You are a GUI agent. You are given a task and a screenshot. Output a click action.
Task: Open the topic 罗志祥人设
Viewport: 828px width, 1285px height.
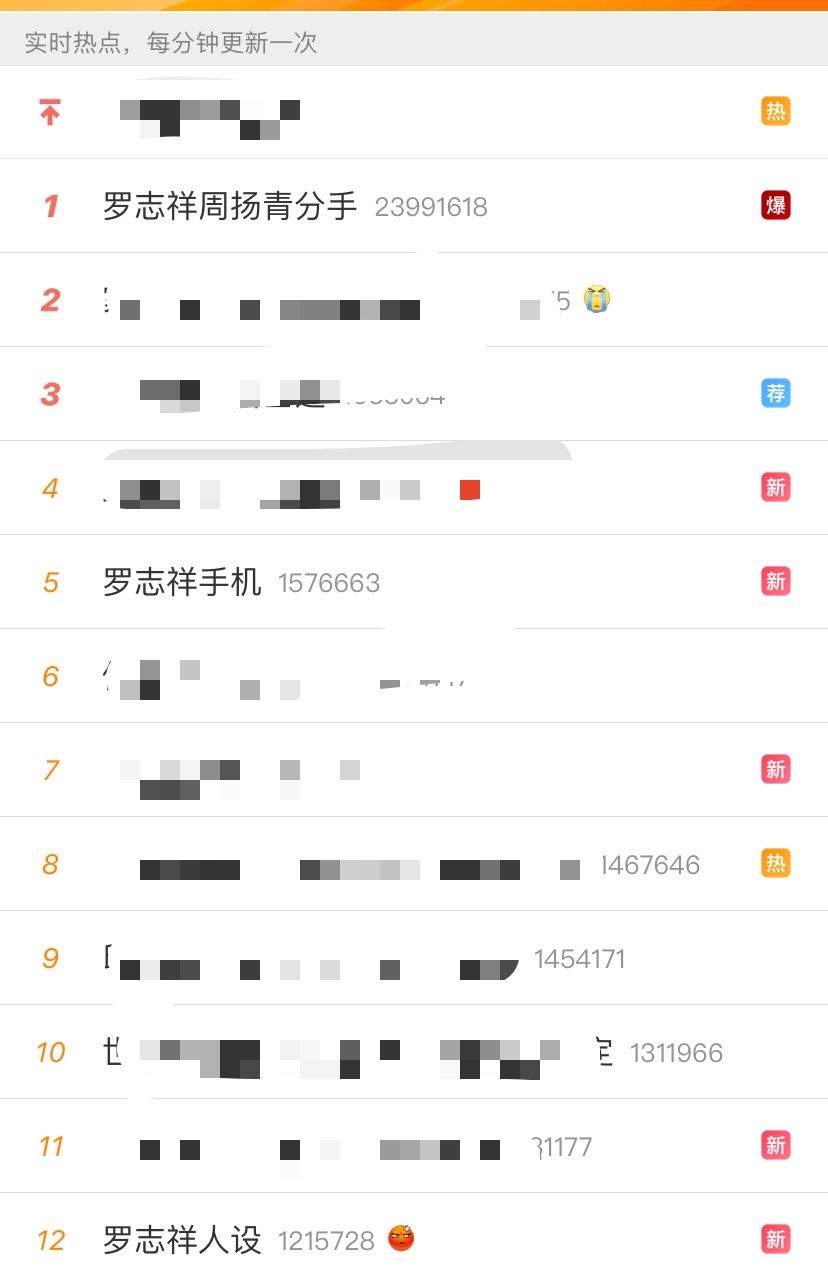click(181, 1239)
